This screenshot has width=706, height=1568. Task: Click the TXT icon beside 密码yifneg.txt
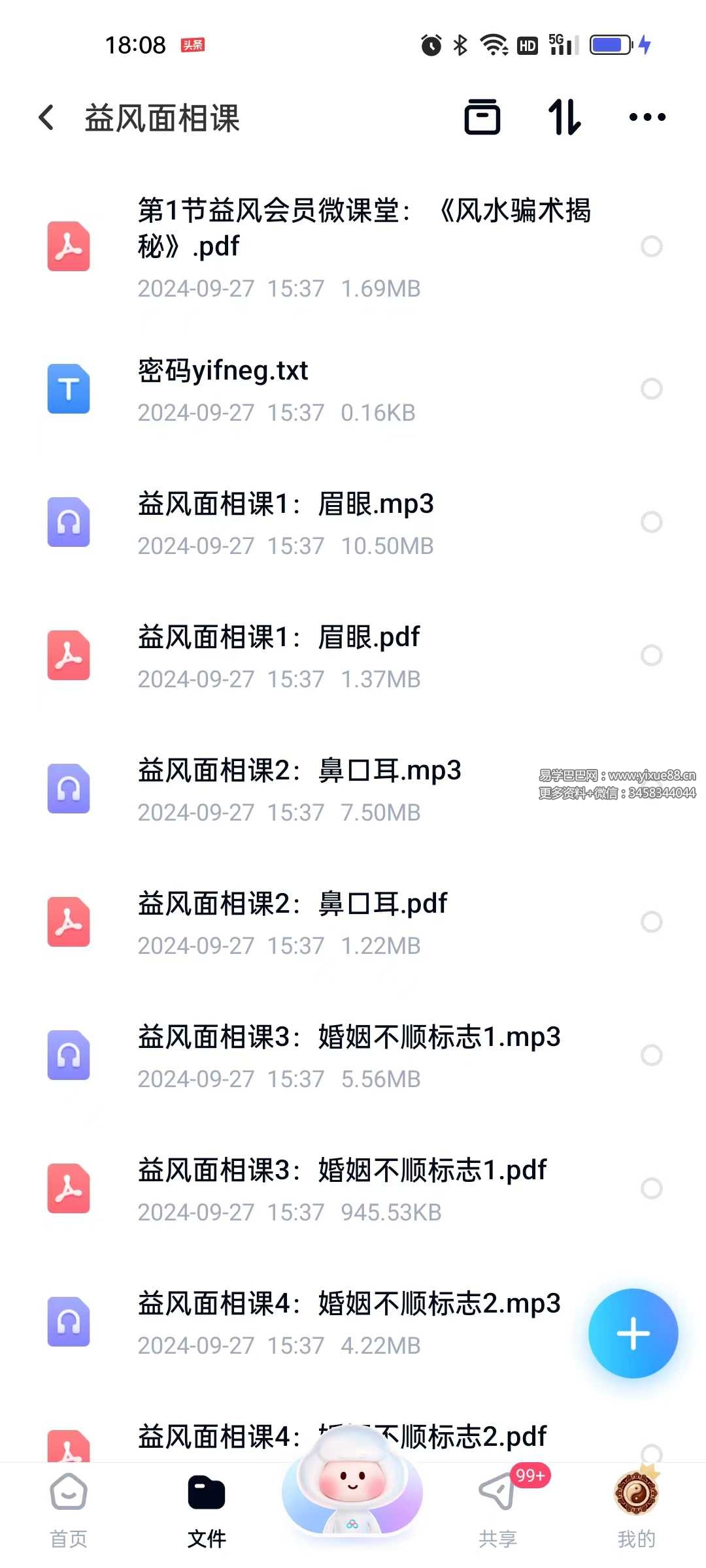[x=68, y=389]
